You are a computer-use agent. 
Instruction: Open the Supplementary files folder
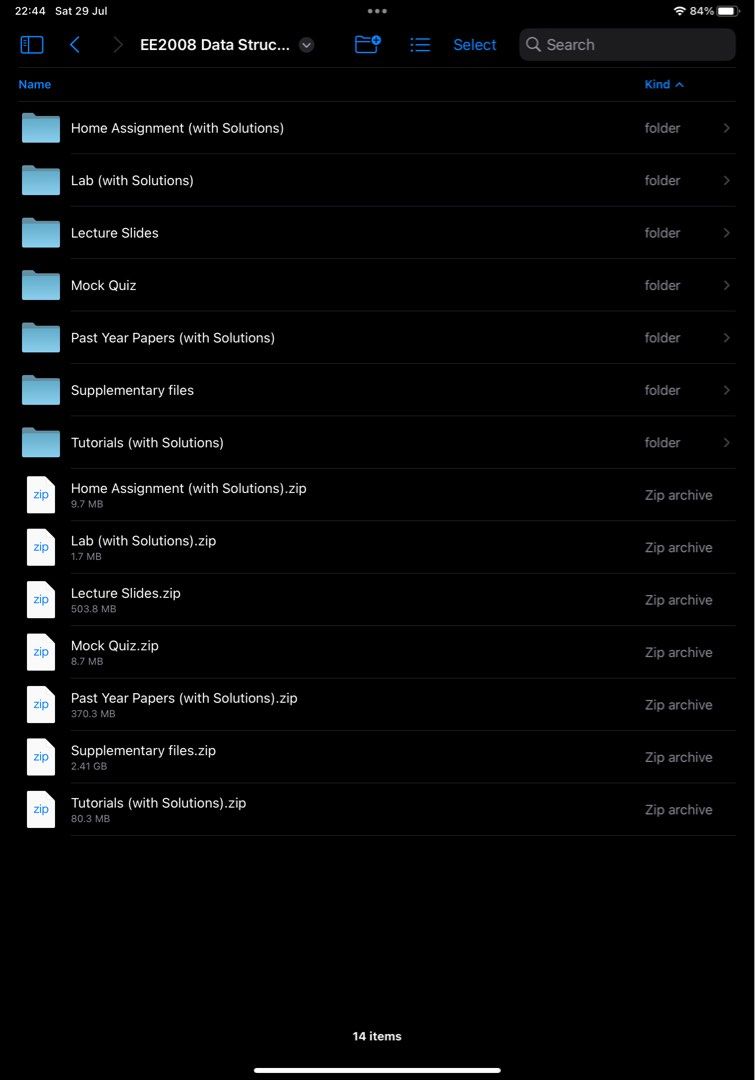coord(132,391)
